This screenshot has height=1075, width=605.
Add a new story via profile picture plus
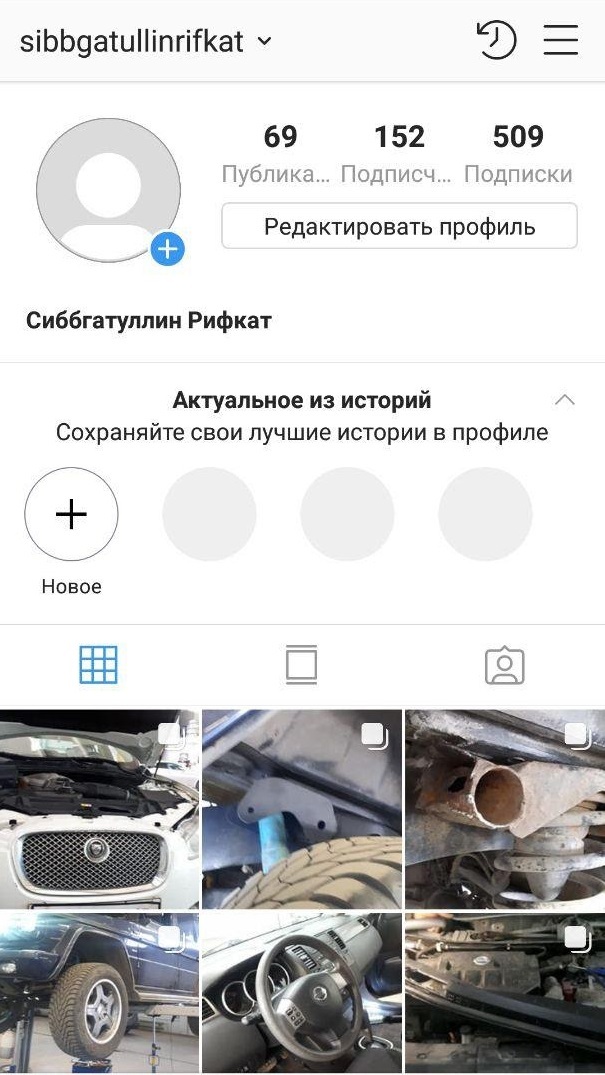(168, 249)
